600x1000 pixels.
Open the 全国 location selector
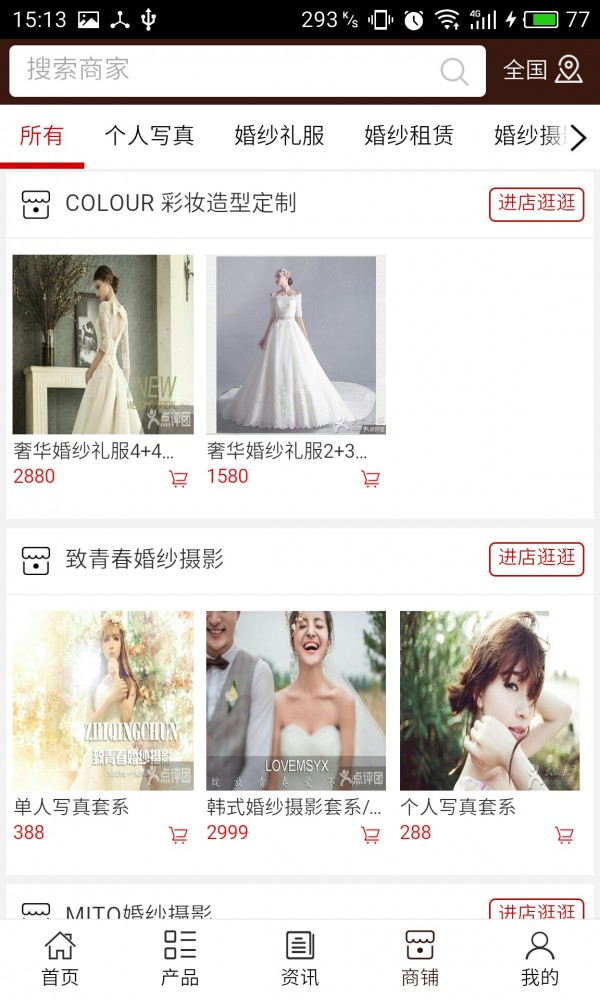click(542, 70)
